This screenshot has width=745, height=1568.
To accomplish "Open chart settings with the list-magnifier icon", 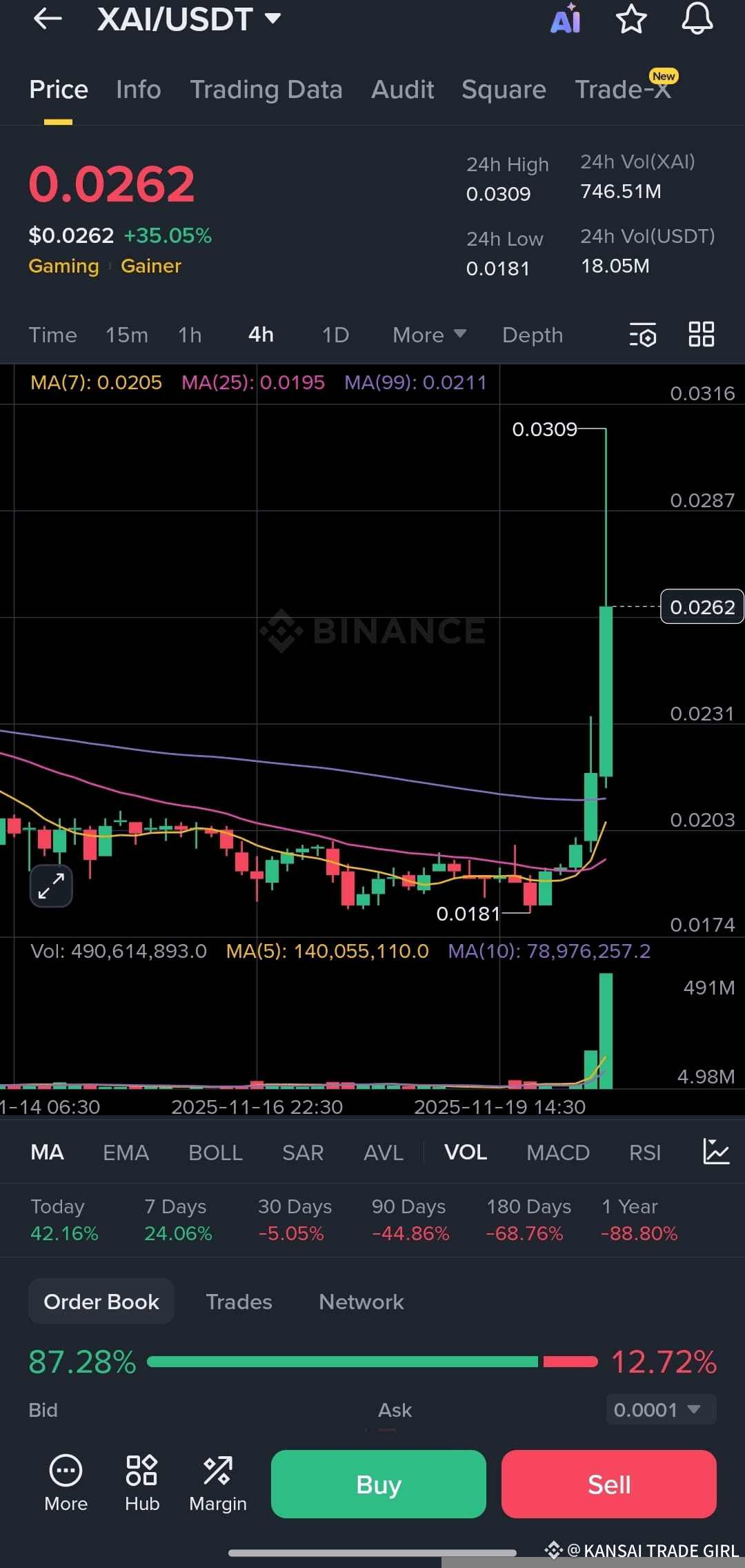I will point(642,335).
